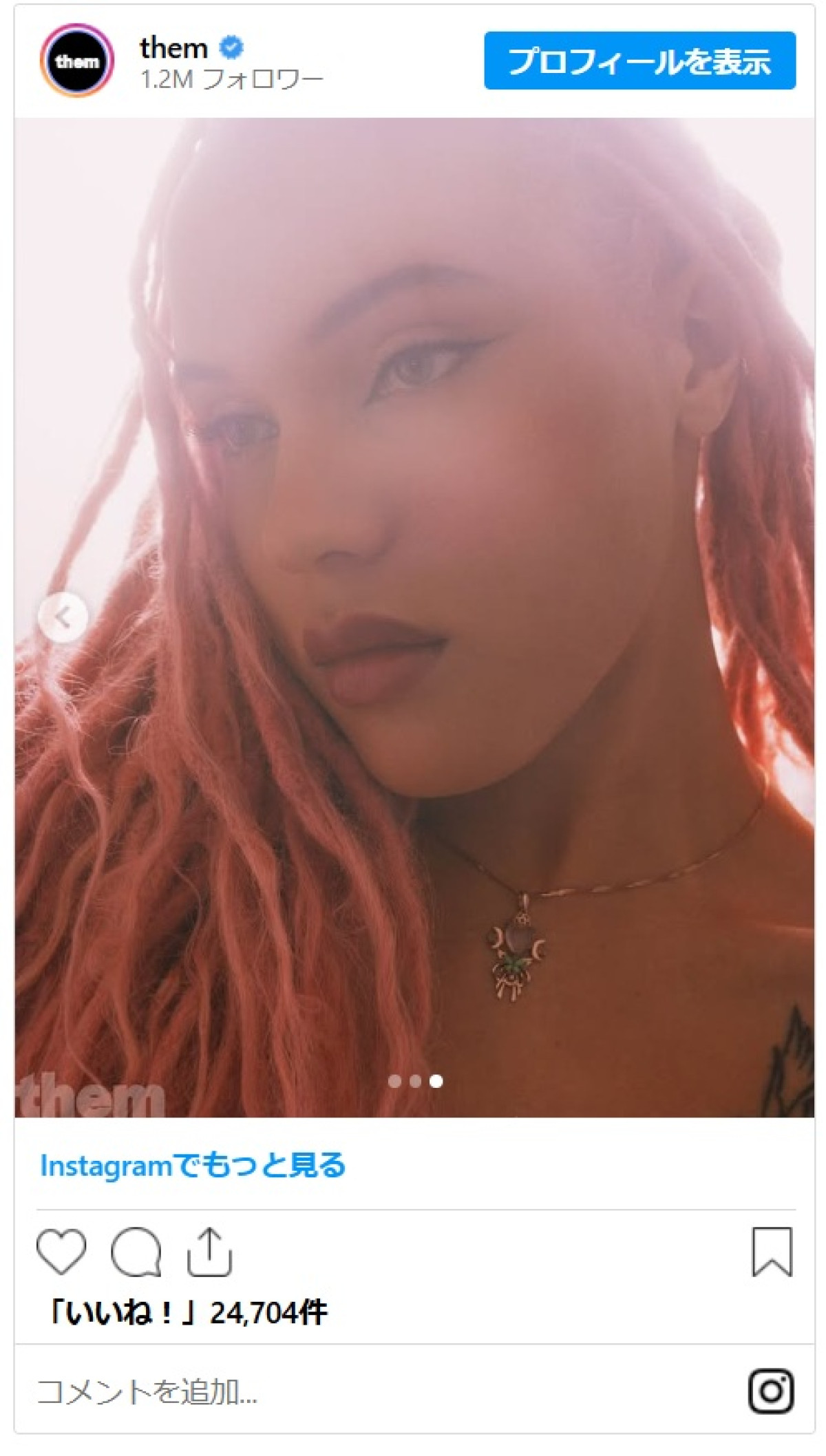Tap プロフィールを表示 button

[639, 61]
